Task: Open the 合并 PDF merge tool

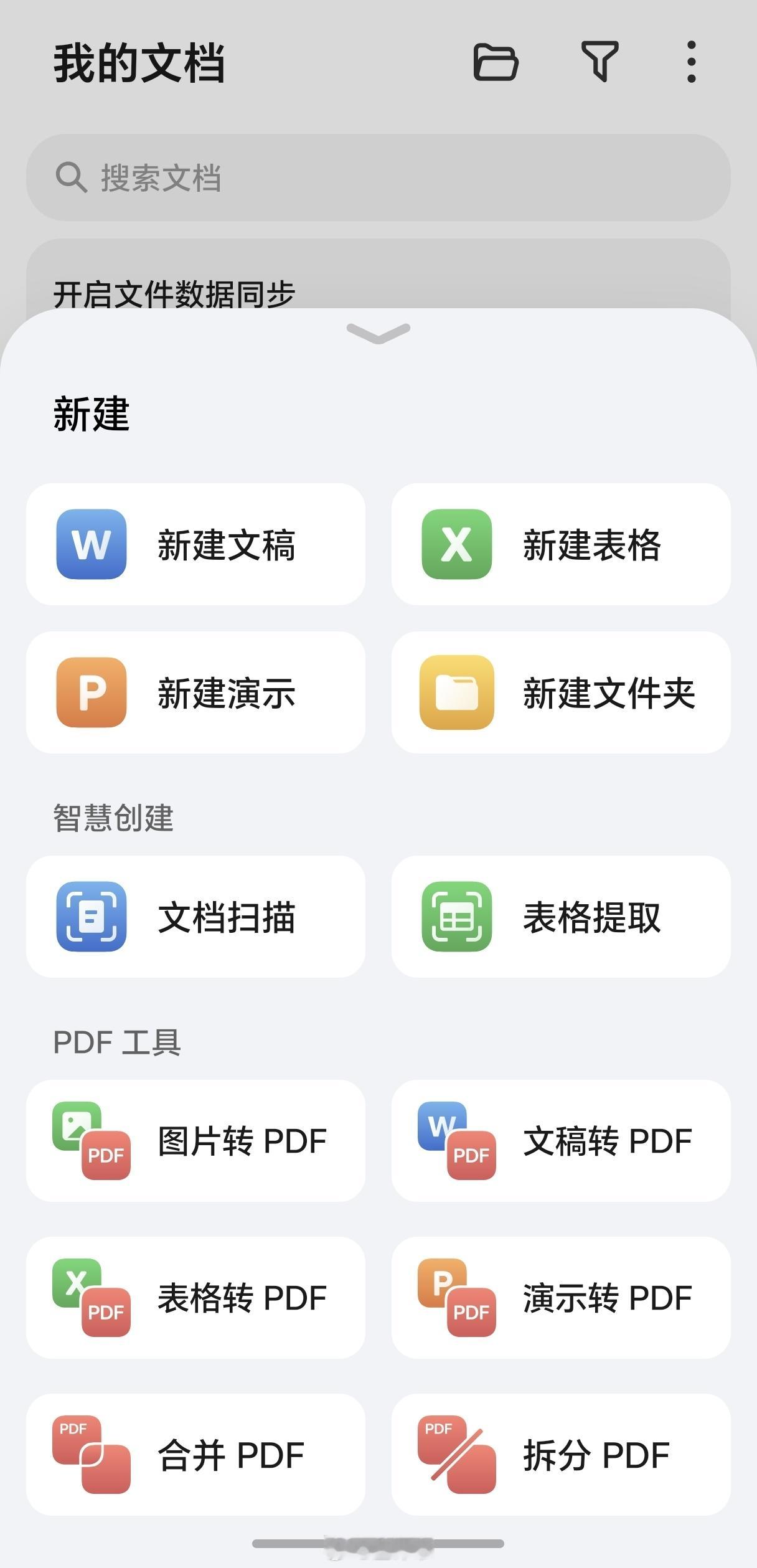Action: [x=195, y=1455]
